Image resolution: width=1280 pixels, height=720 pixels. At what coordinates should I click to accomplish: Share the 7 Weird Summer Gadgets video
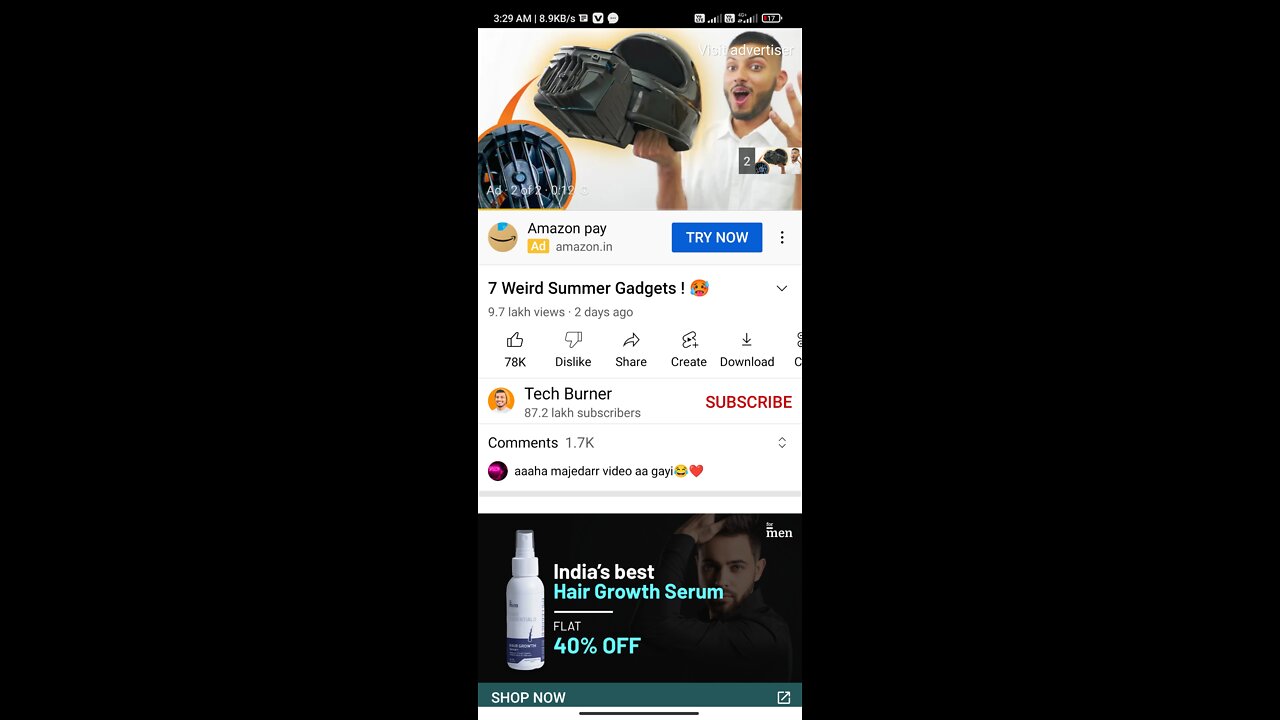[x=631, y=349]
